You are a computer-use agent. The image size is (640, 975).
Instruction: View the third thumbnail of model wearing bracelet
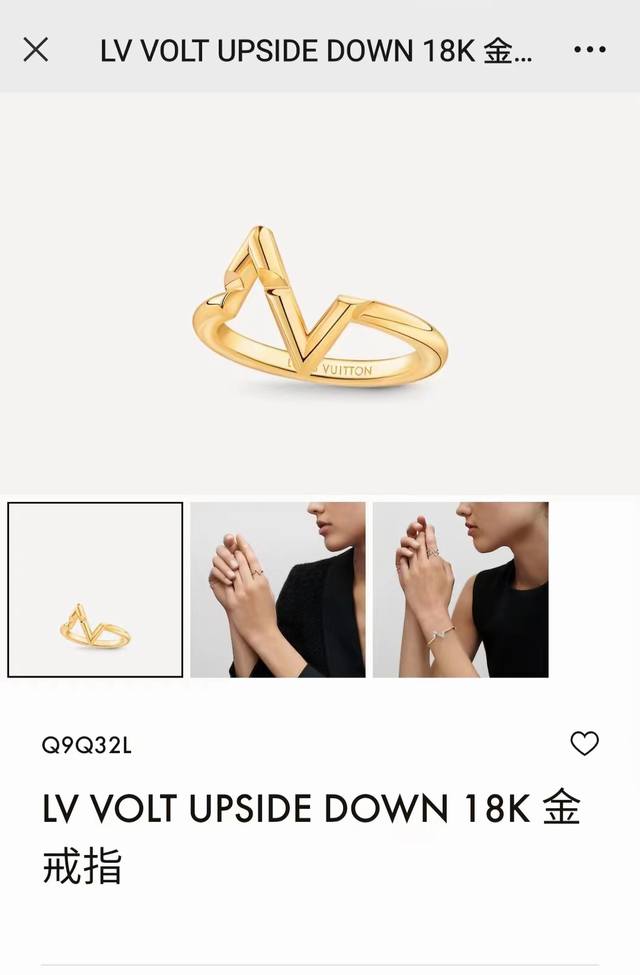460,590
